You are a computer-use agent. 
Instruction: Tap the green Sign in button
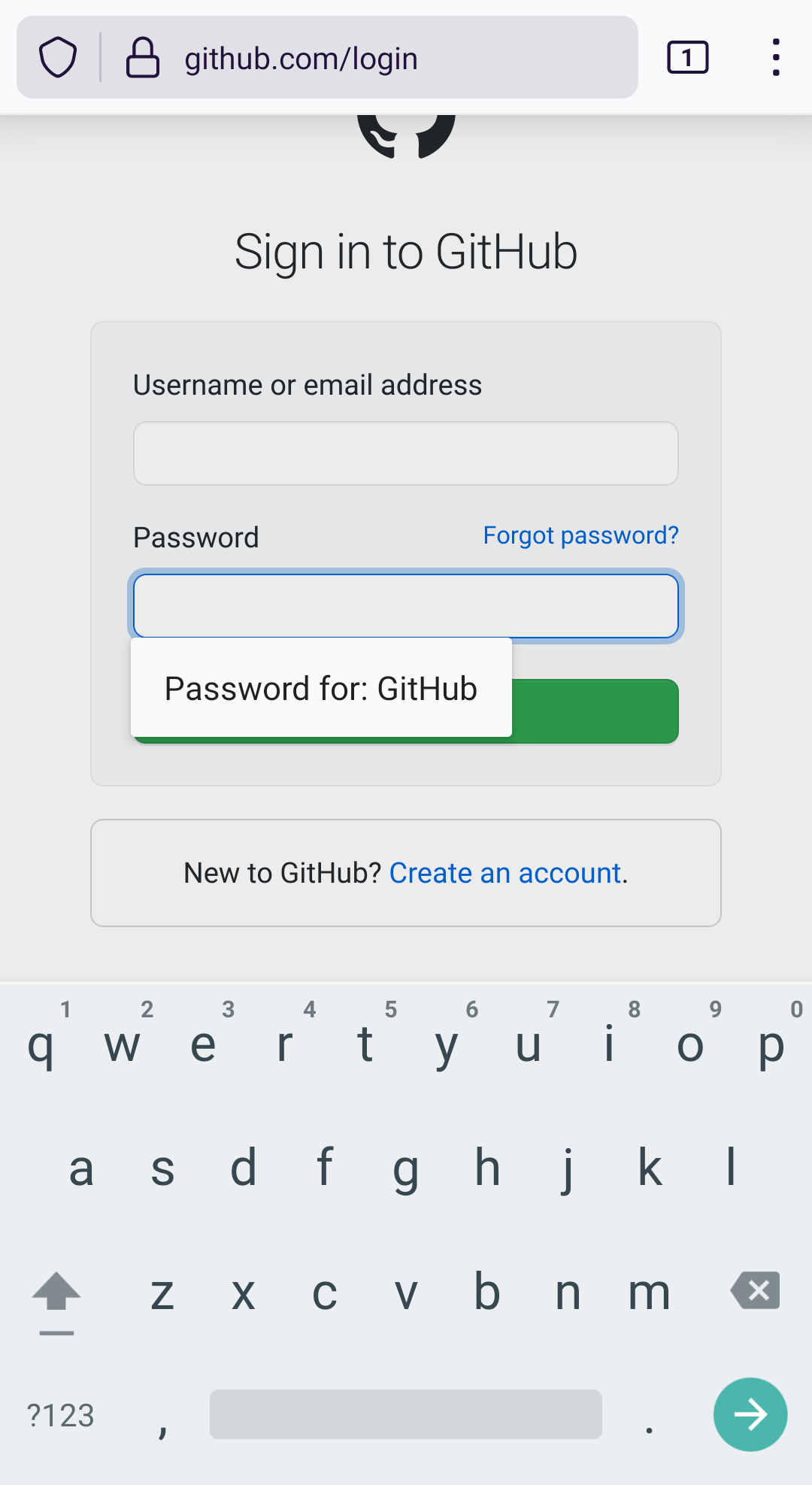(x=595, y=711)
